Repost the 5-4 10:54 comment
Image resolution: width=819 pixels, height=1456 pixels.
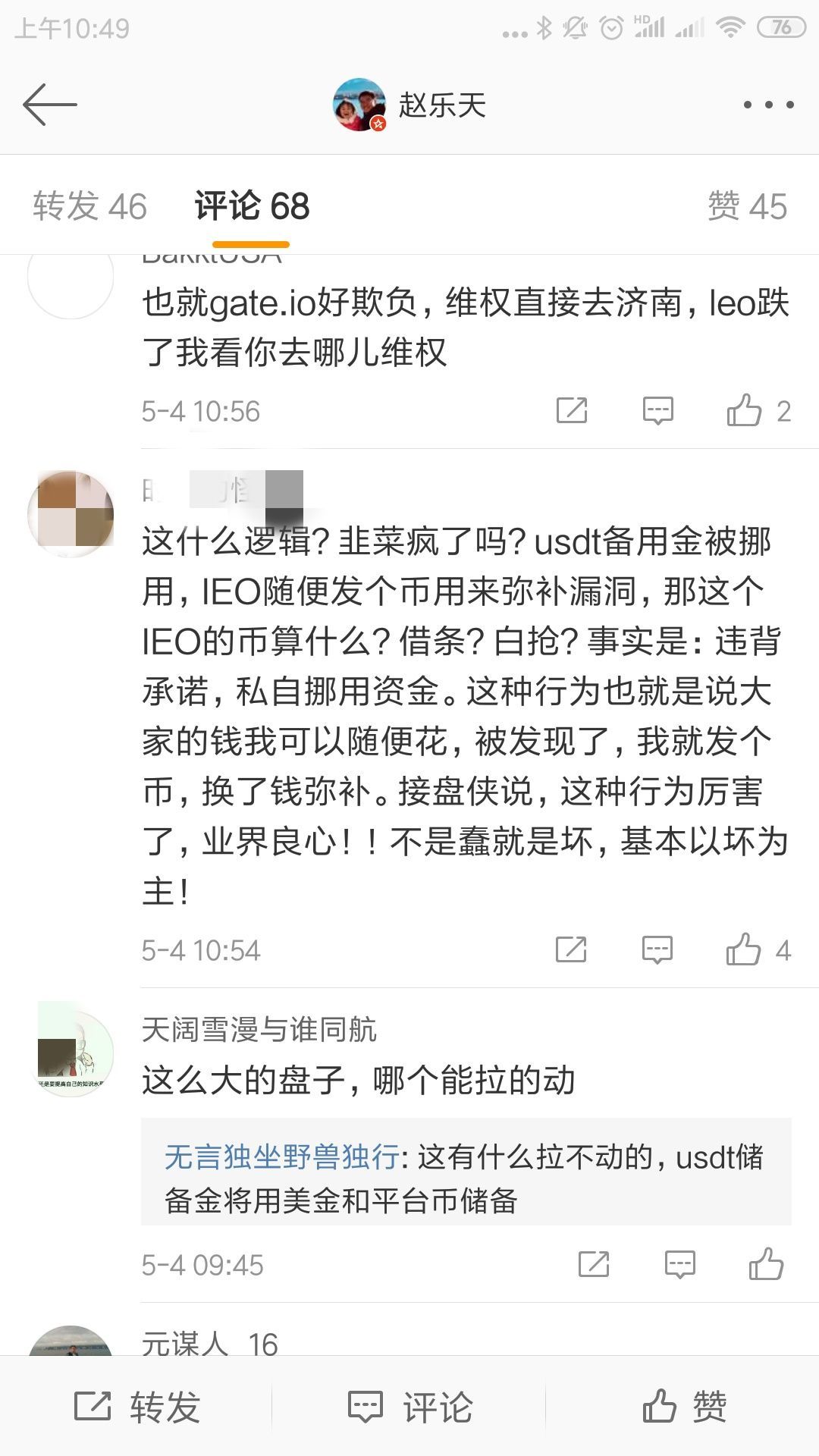click(x=571, y=950)
